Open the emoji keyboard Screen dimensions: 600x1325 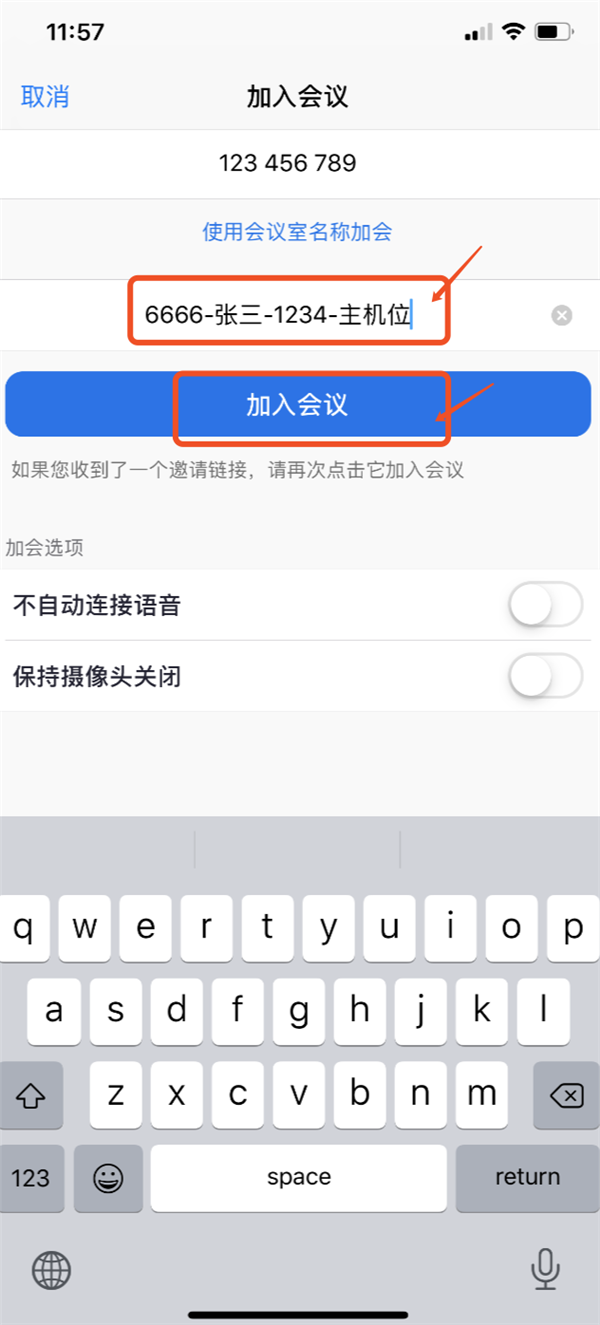point(107,1177)
